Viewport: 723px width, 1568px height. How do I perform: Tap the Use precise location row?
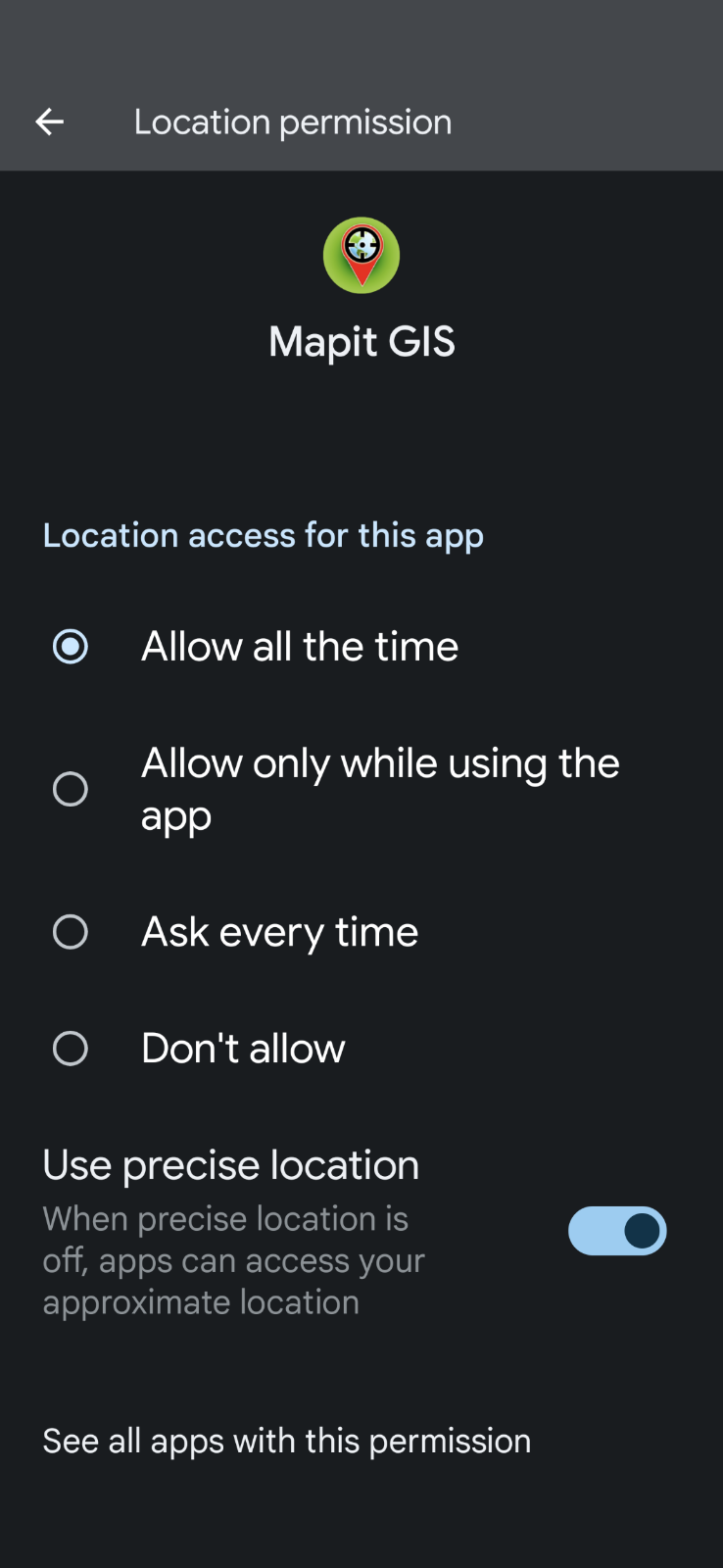[x=231, y=1164]
